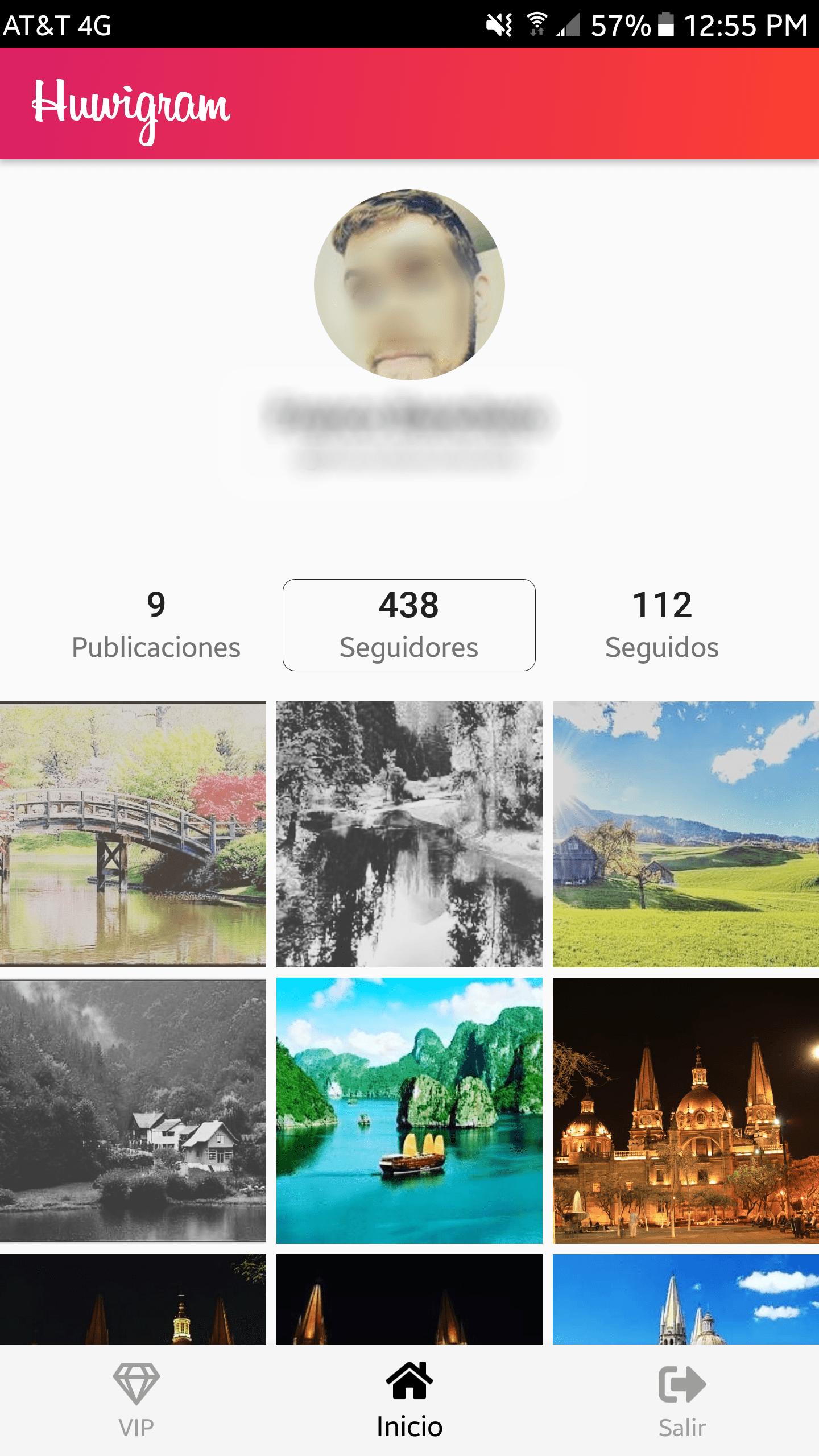Open the grayscale lakeside house photo
The image size is (819, 1456).
click(133, 1110)
